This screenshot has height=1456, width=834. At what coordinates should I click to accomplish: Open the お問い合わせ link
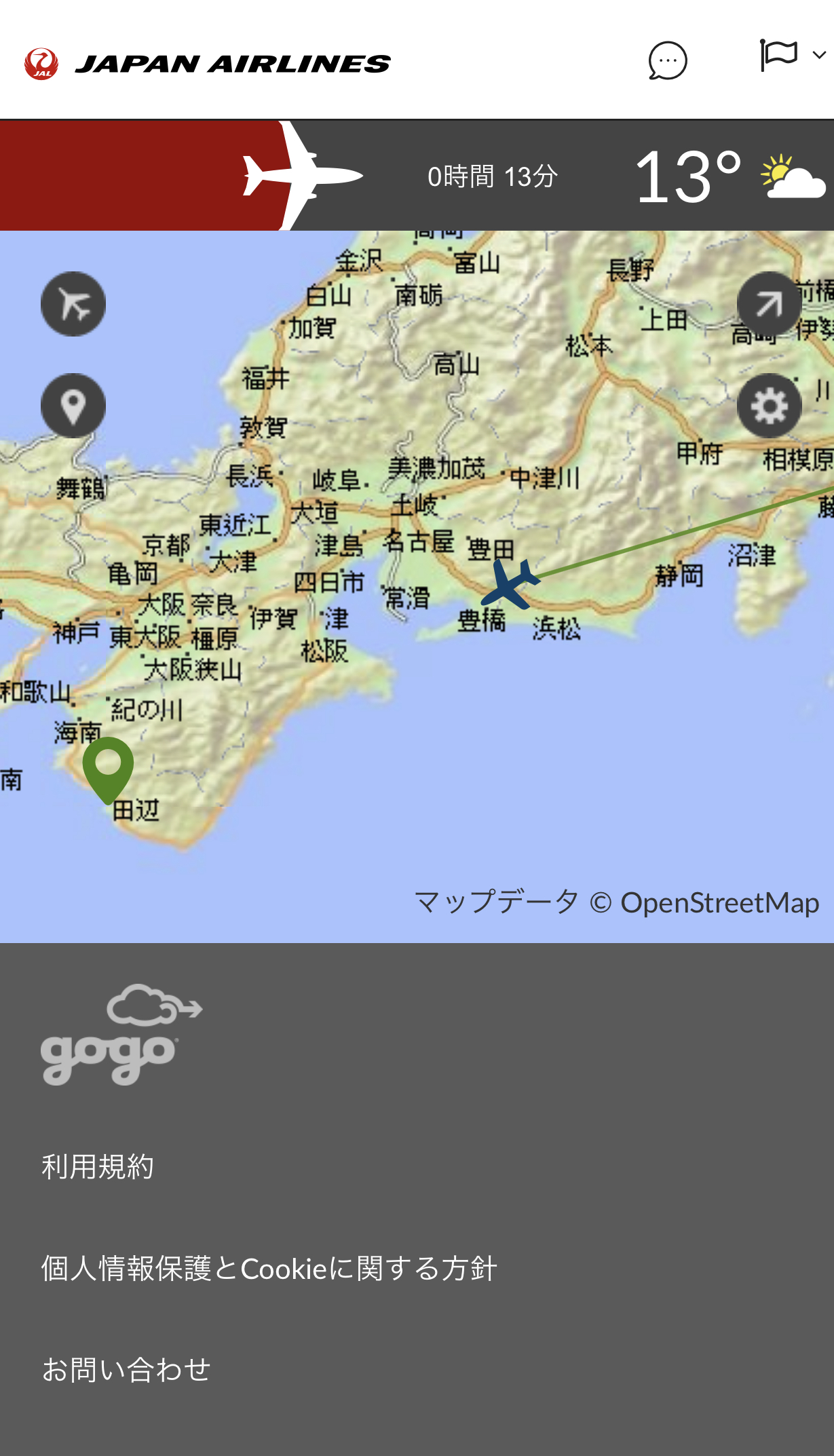click(126, 1370)
